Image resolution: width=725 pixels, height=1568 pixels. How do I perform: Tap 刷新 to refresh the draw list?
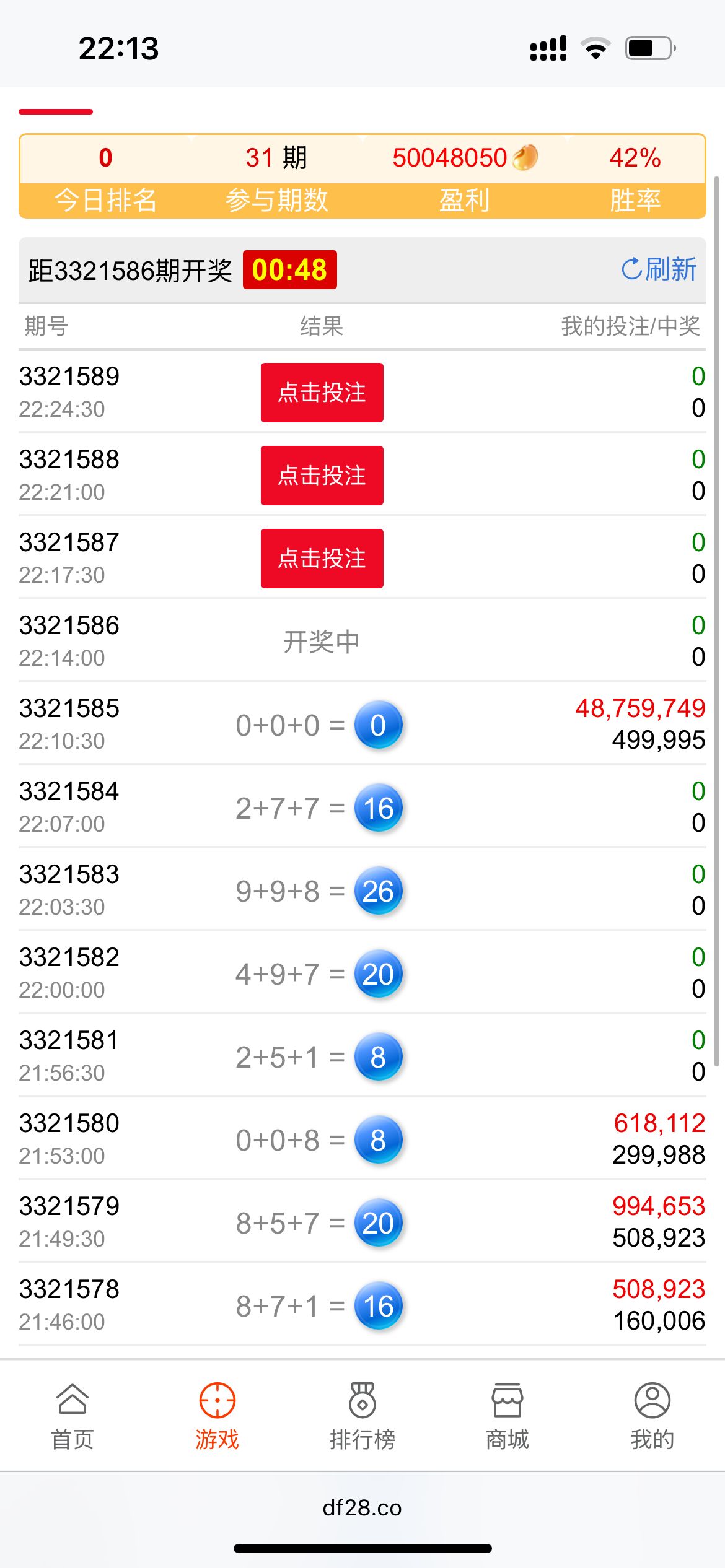click(x=659, y=269)
